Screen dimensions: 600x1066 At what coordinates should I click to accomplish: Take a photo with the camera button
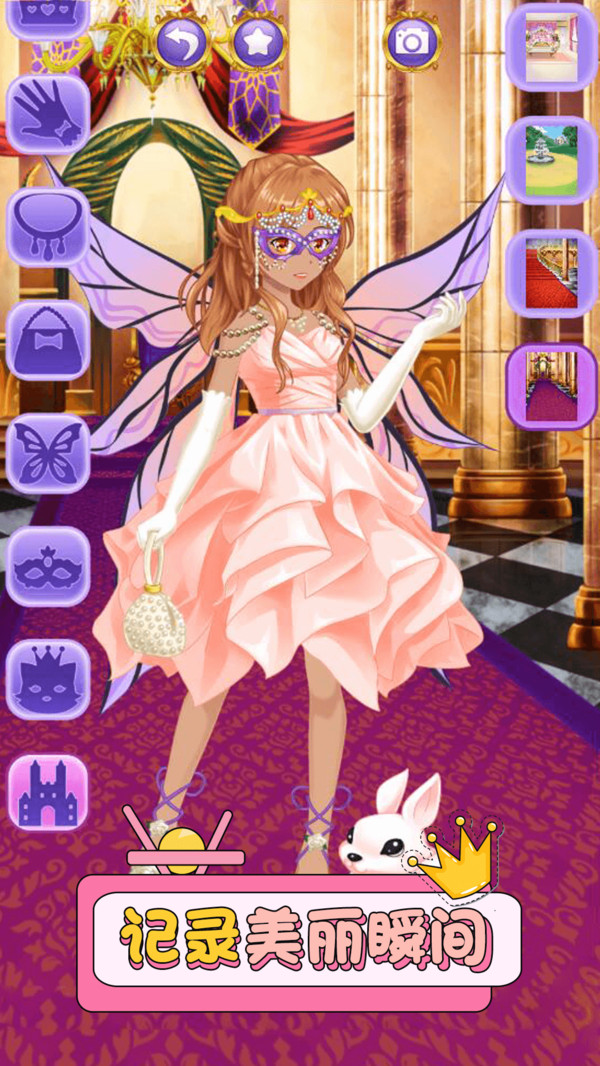pos(412,41)
